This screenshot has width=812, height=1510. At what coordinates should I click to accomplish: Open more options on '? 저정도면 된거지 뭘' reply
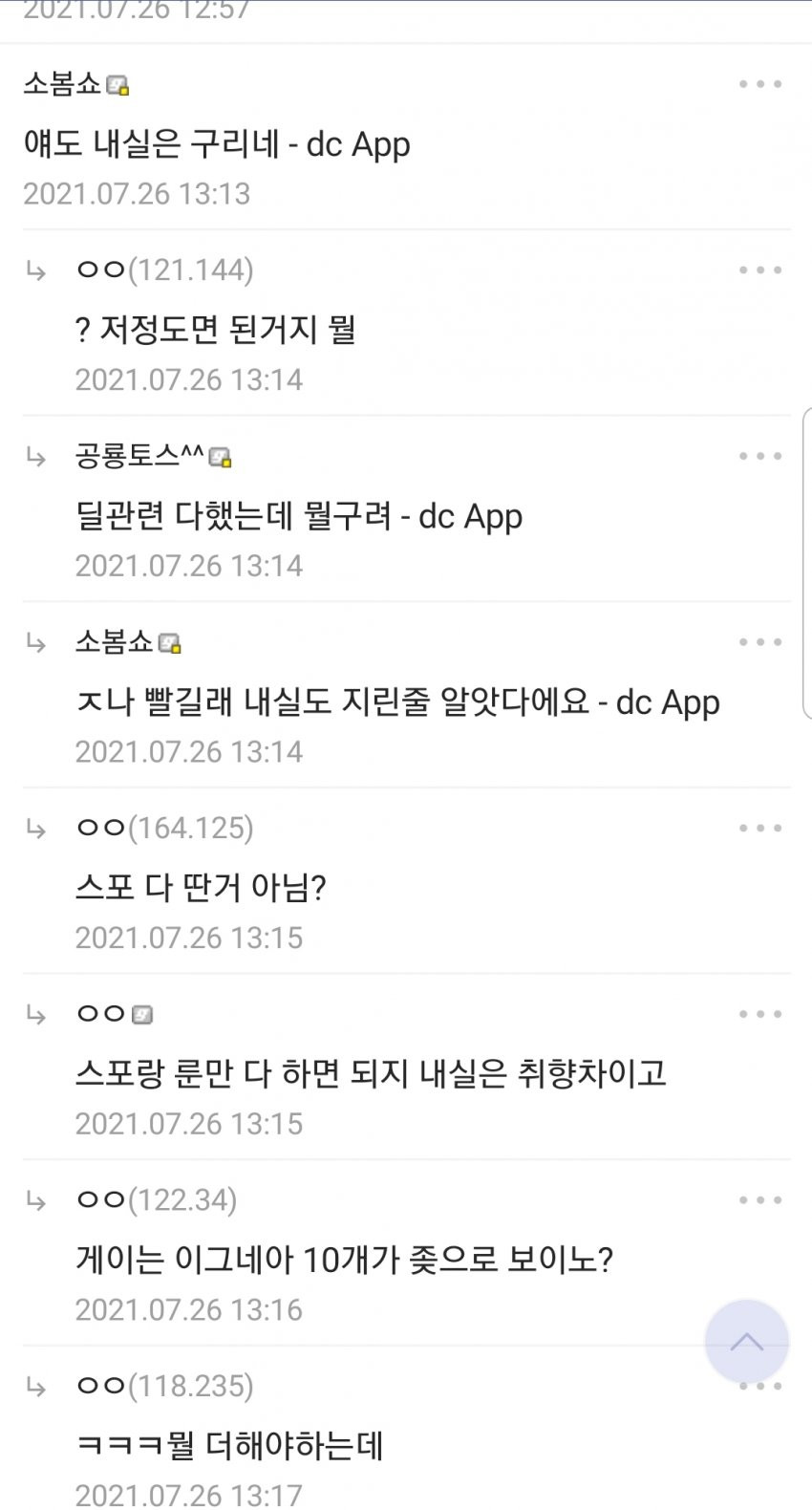point(760,270)
